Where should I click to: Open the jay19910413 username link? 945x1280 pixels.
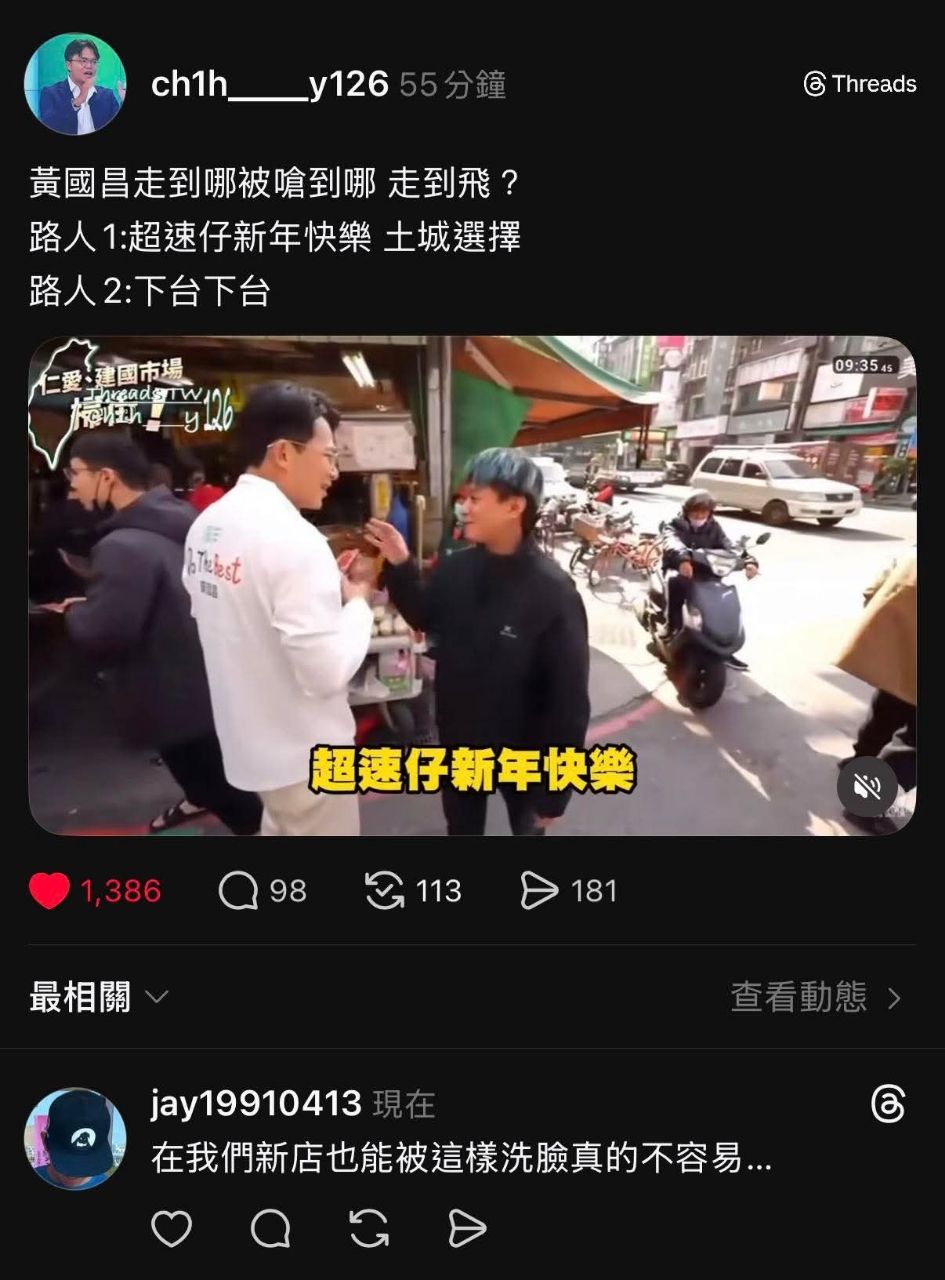255,1104
